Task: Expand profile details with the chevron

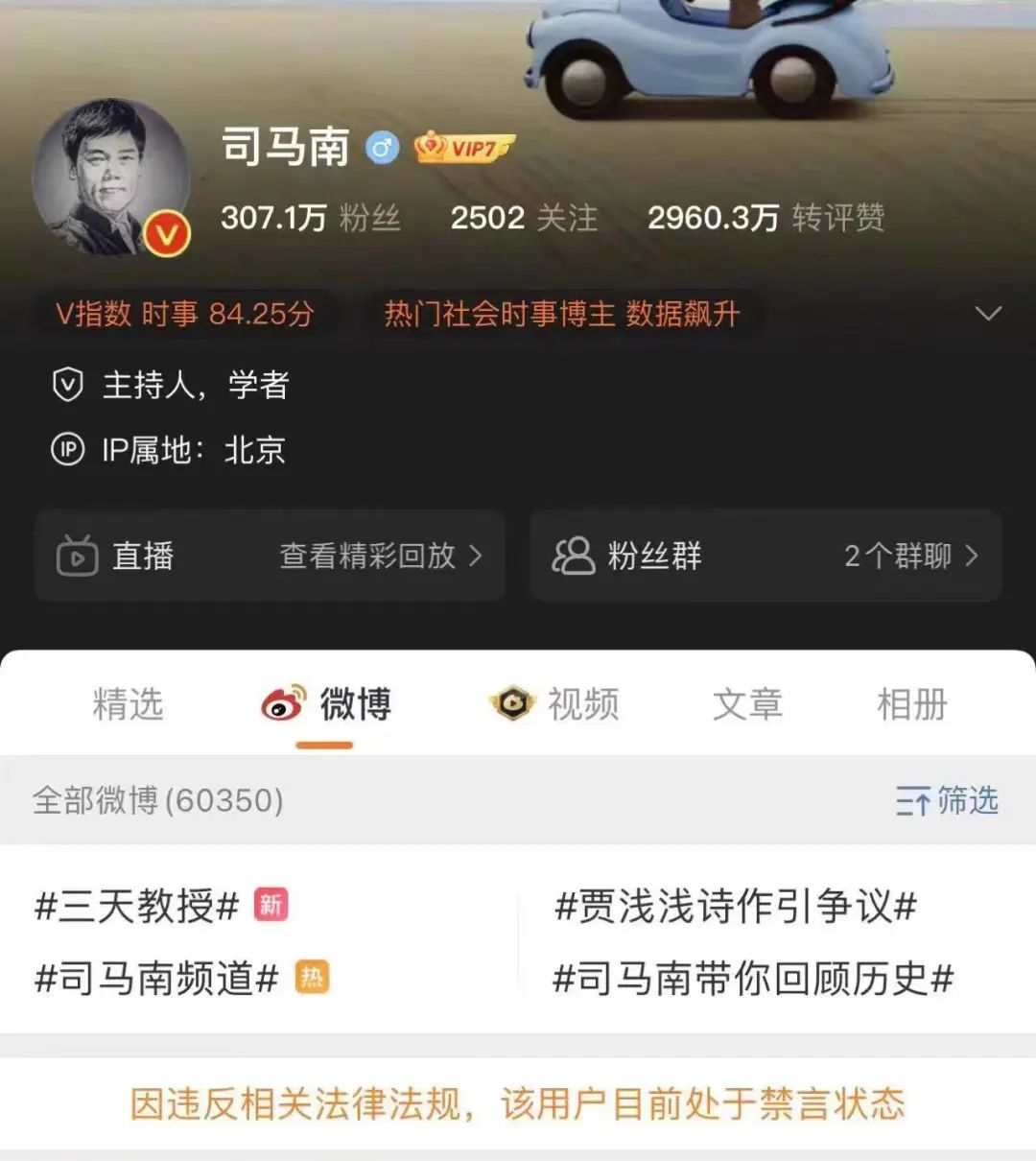Action: (987, 314)
